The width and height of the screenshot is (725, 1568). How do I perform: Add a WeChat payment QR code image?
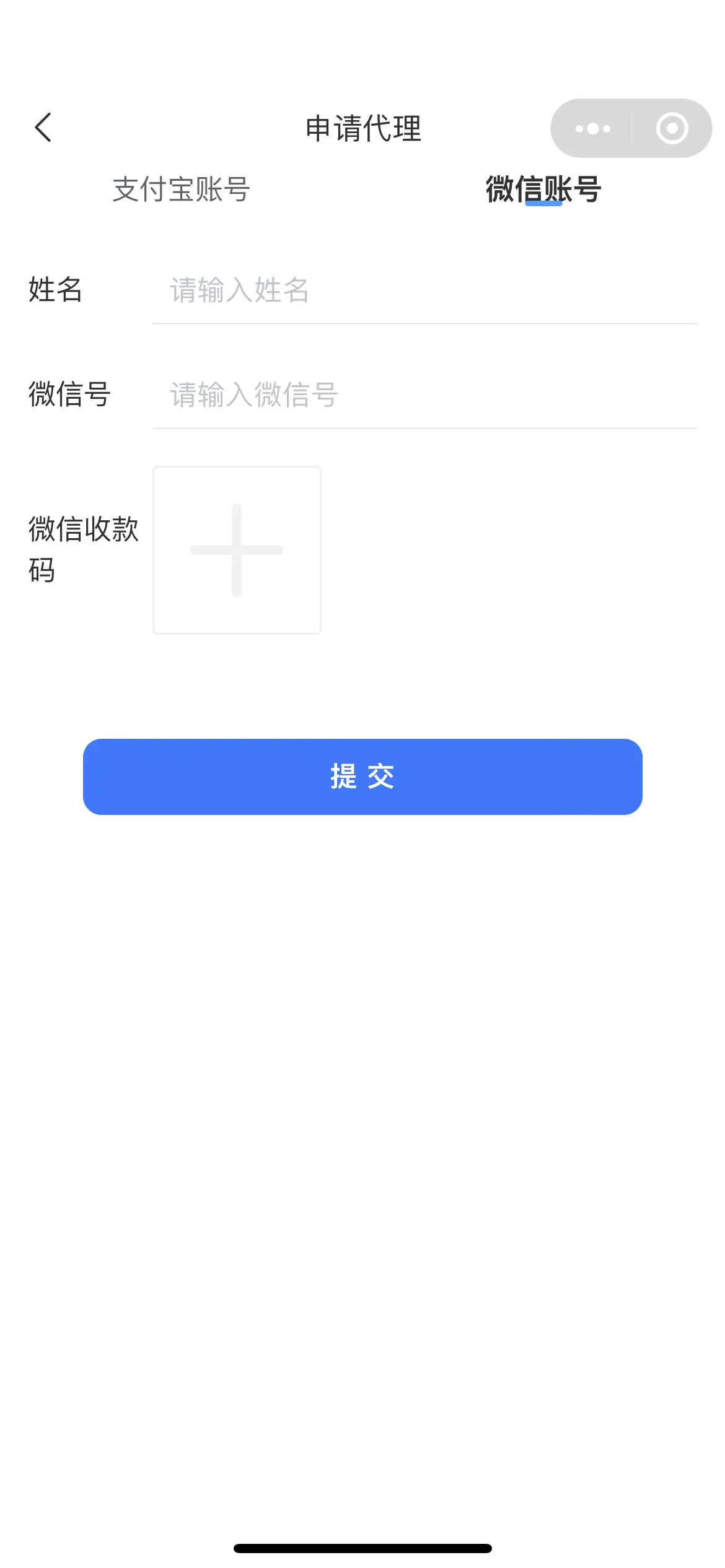(x=237, y=550)
